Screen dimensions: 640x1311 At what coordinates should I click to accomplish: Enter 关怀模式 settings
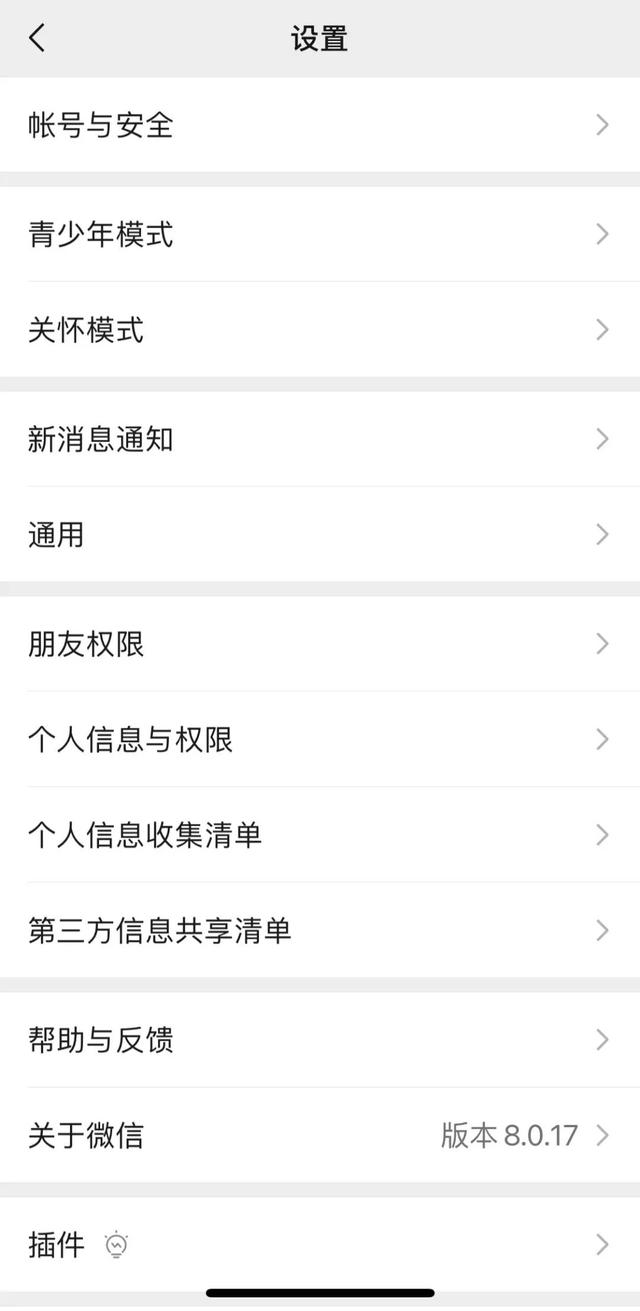pos(320,330)
